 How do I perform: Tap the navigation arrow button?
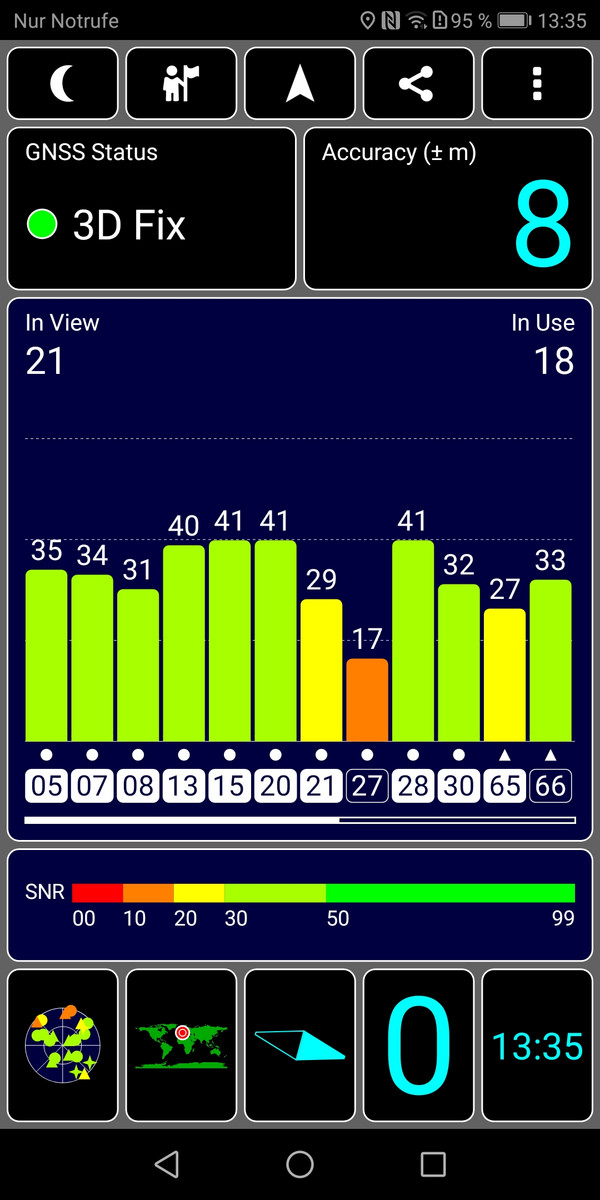(300, 84)
